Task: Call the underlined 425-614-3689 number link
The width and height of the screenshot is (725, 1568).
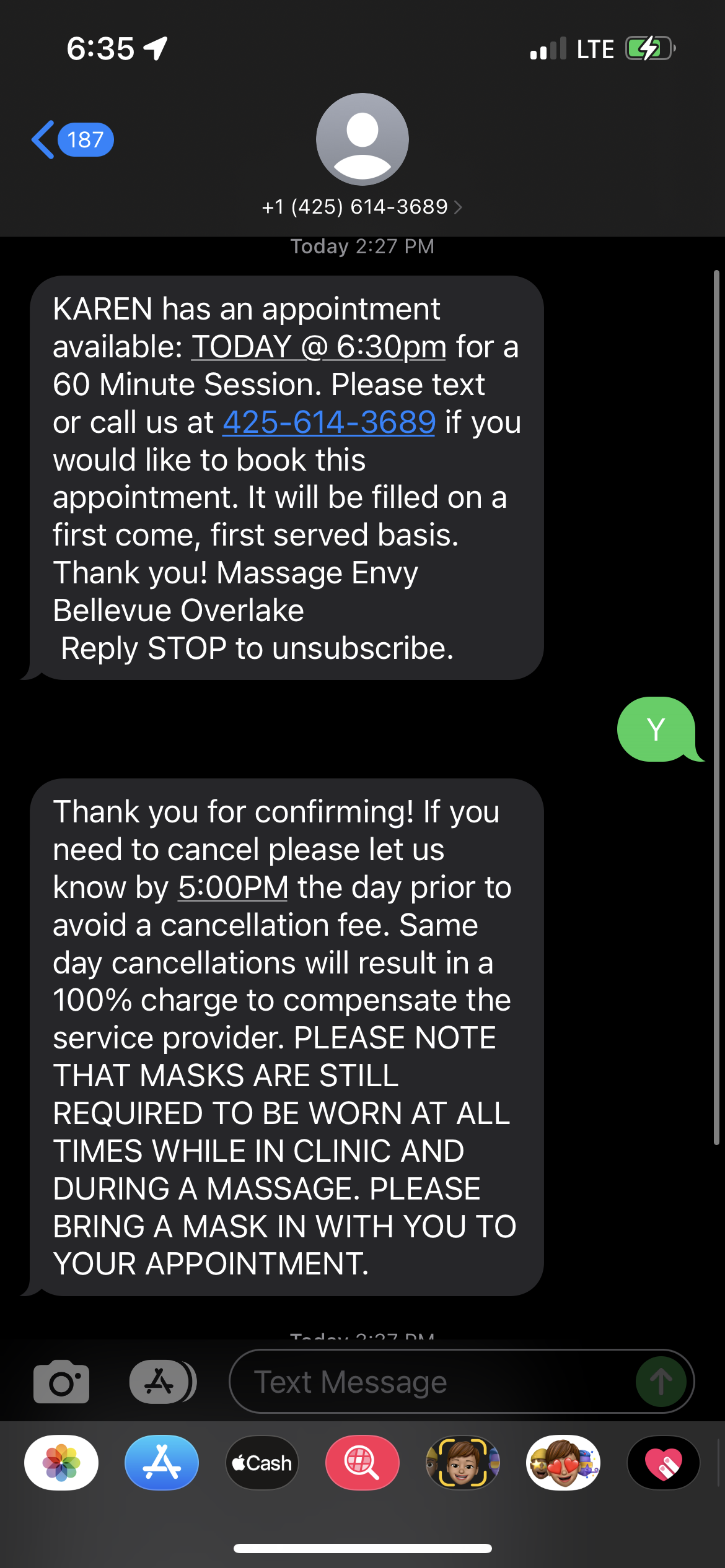Action: point(329,422)
